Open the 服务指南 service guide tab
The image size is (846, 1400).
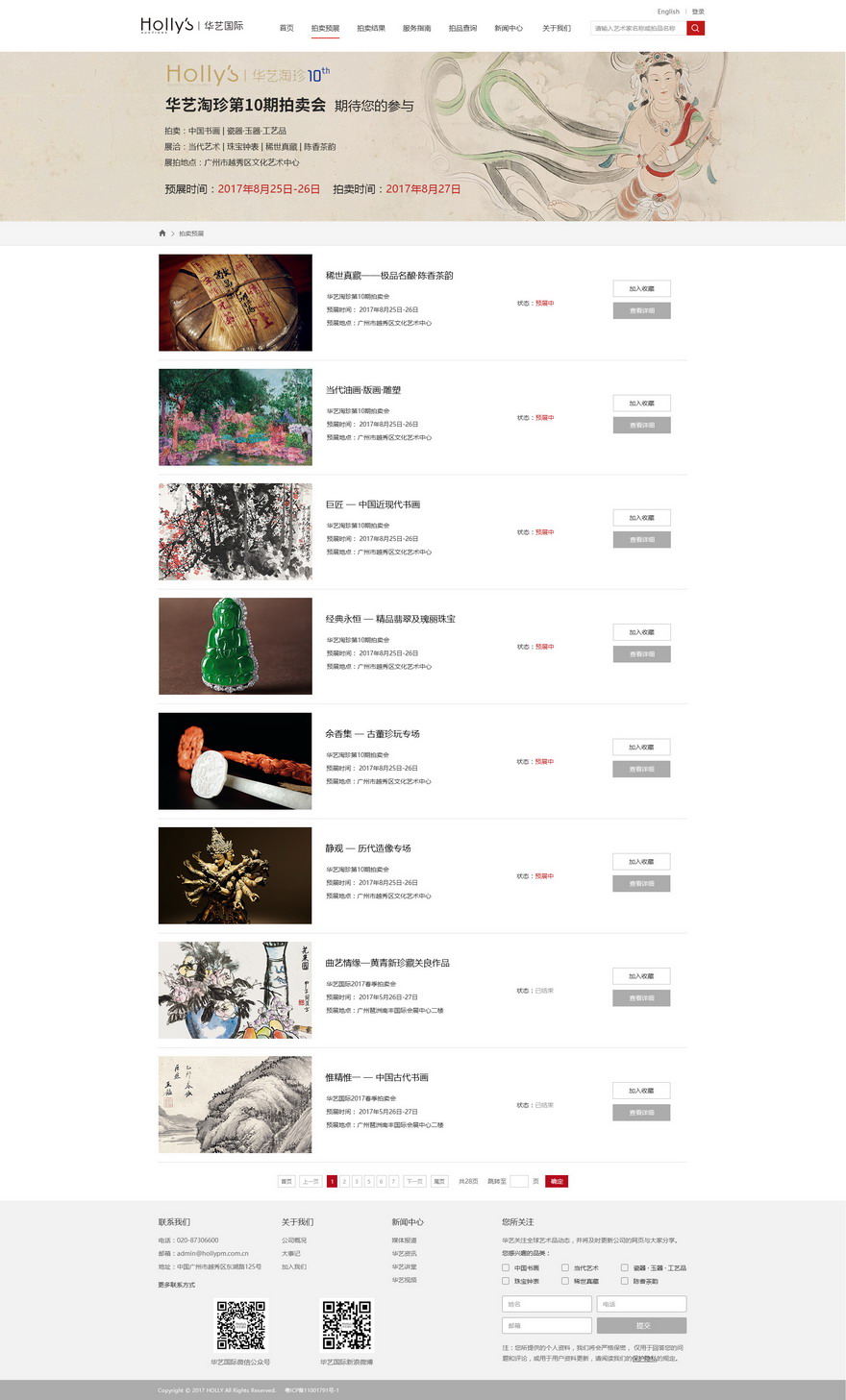pyautogui.click(x=416, y=28)
